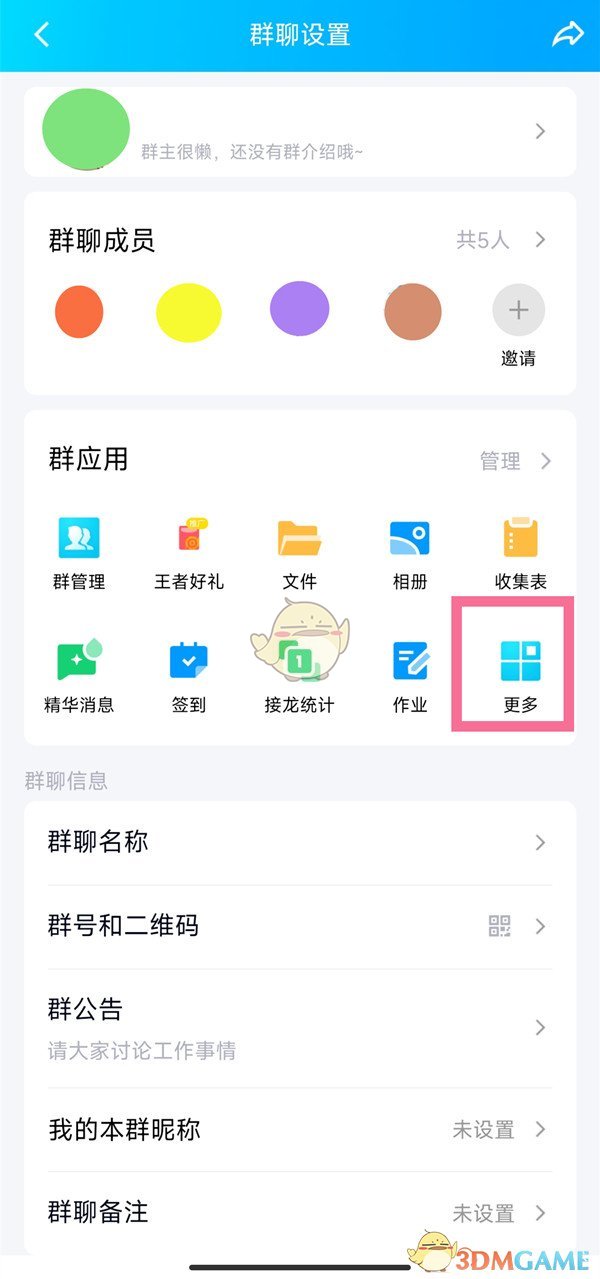The image size is (600, 1279).
Task: Open 管理 for group apps
Action: [x=514, y=461]
